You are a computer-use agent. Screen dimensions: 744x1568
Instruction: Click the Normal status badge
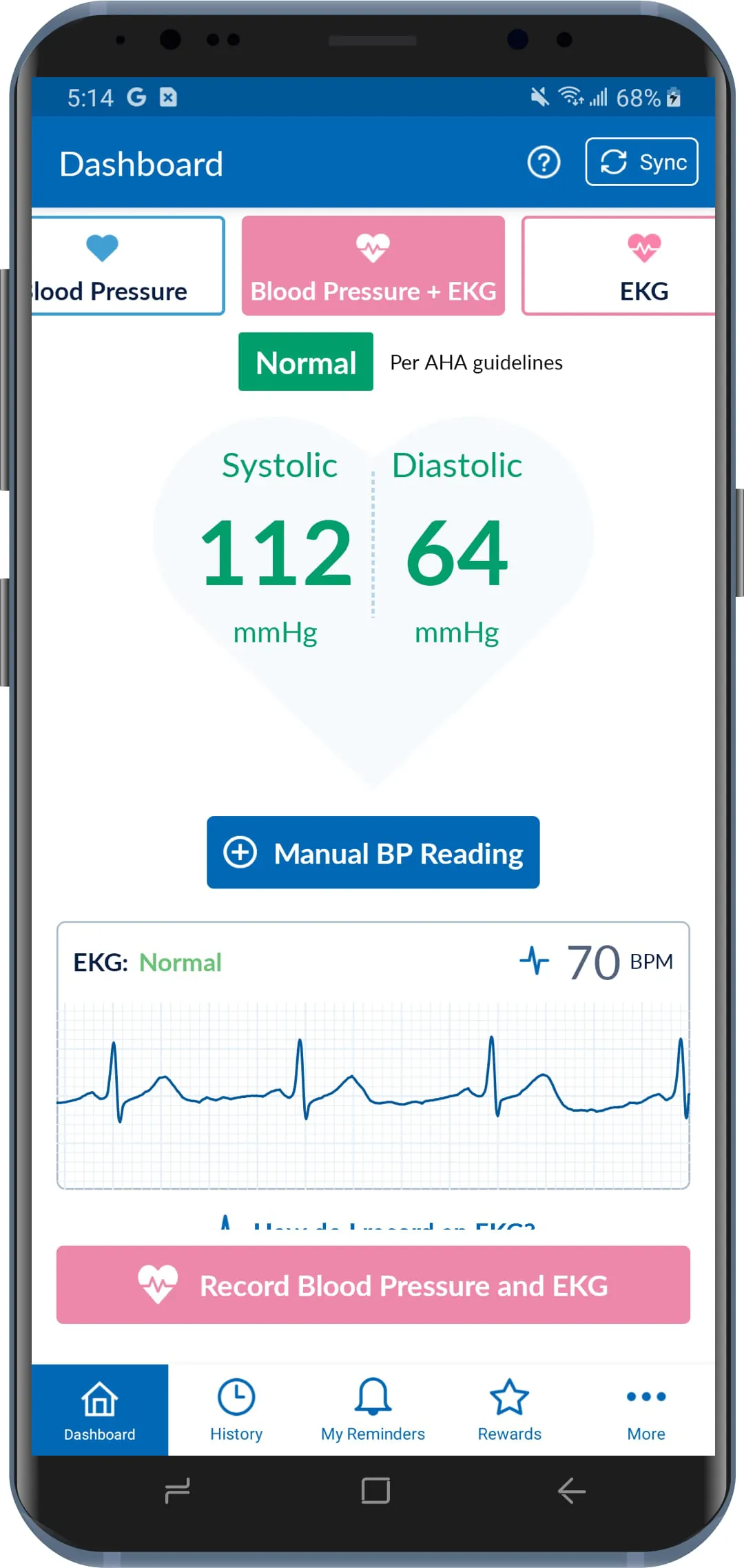305,362
